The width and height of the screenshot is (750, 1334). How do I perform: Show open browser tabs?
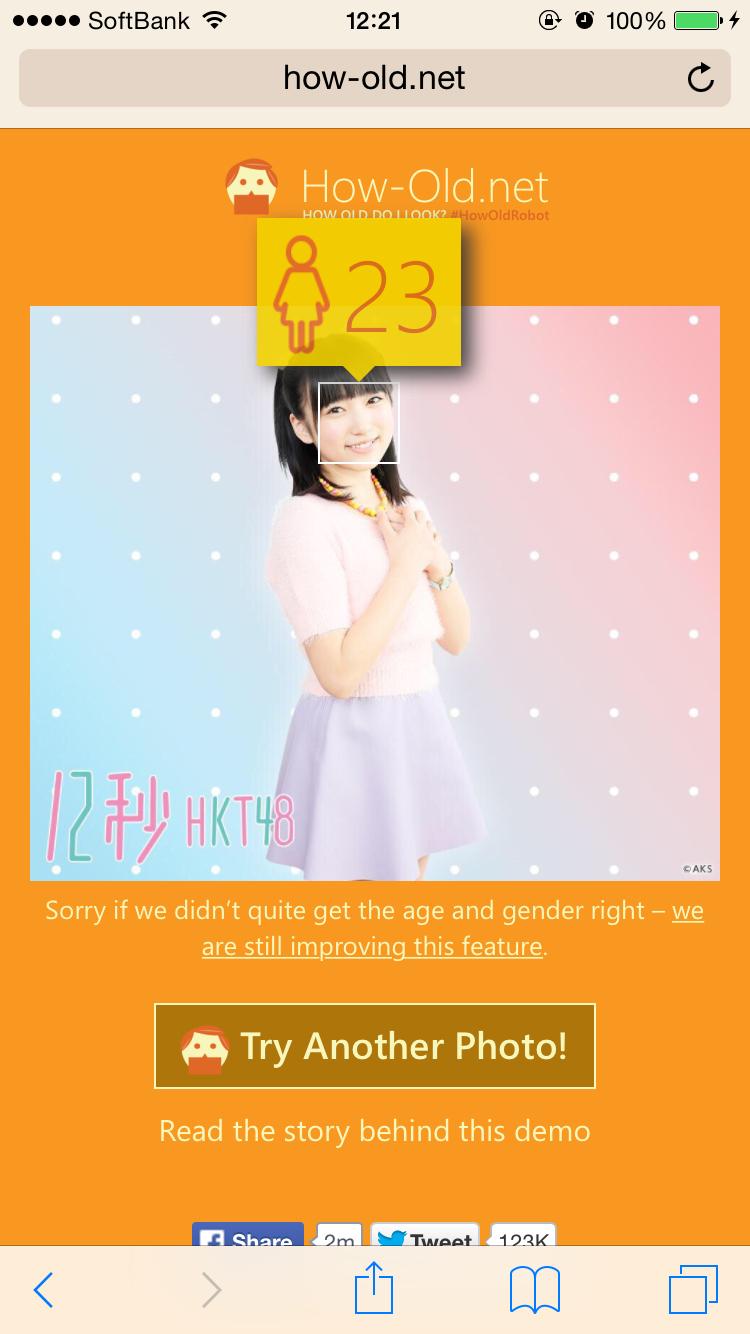click(x=693, y=1290)
